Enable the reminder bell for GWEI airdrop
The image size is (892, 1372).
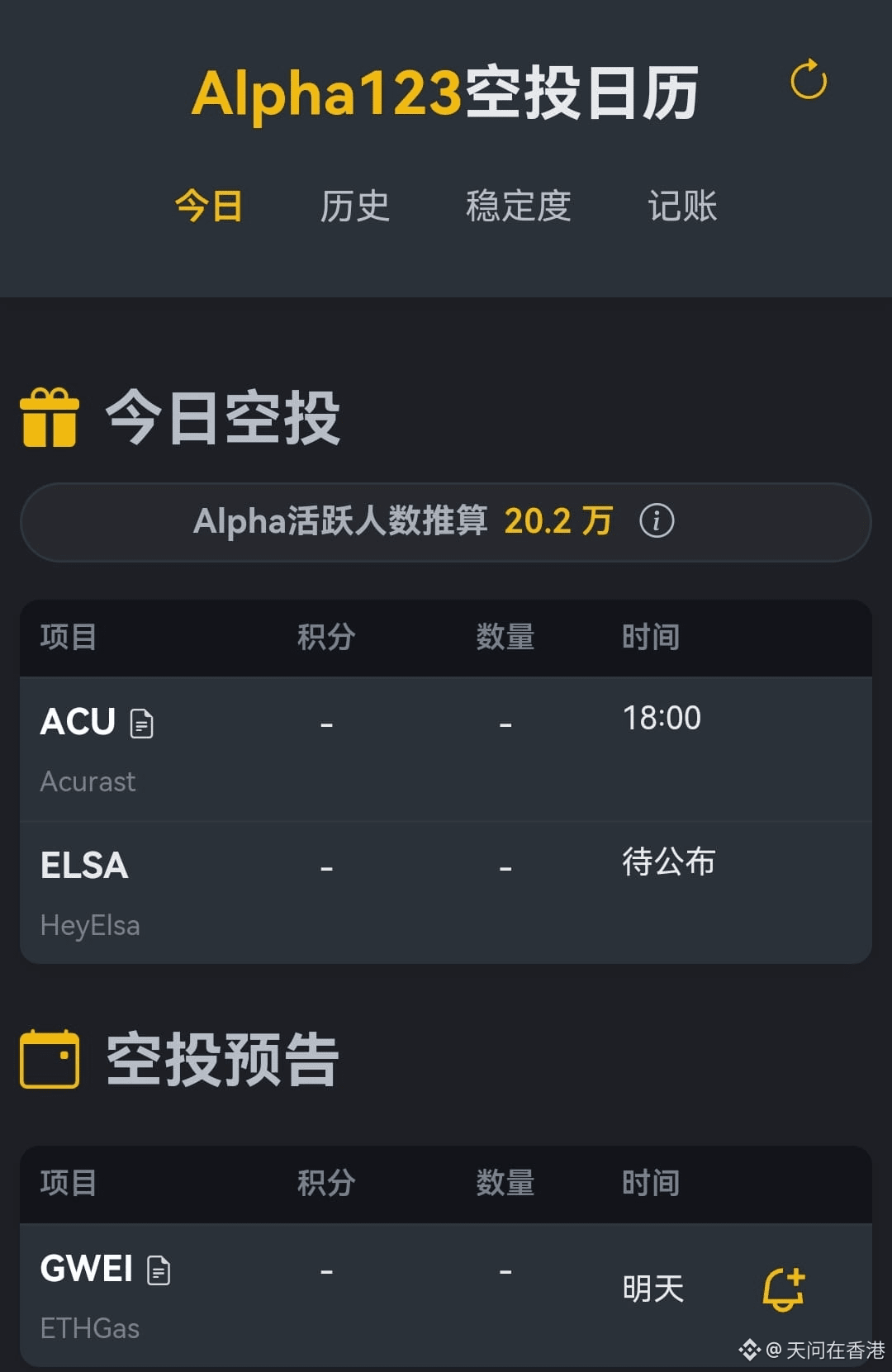click(783, 1286)
